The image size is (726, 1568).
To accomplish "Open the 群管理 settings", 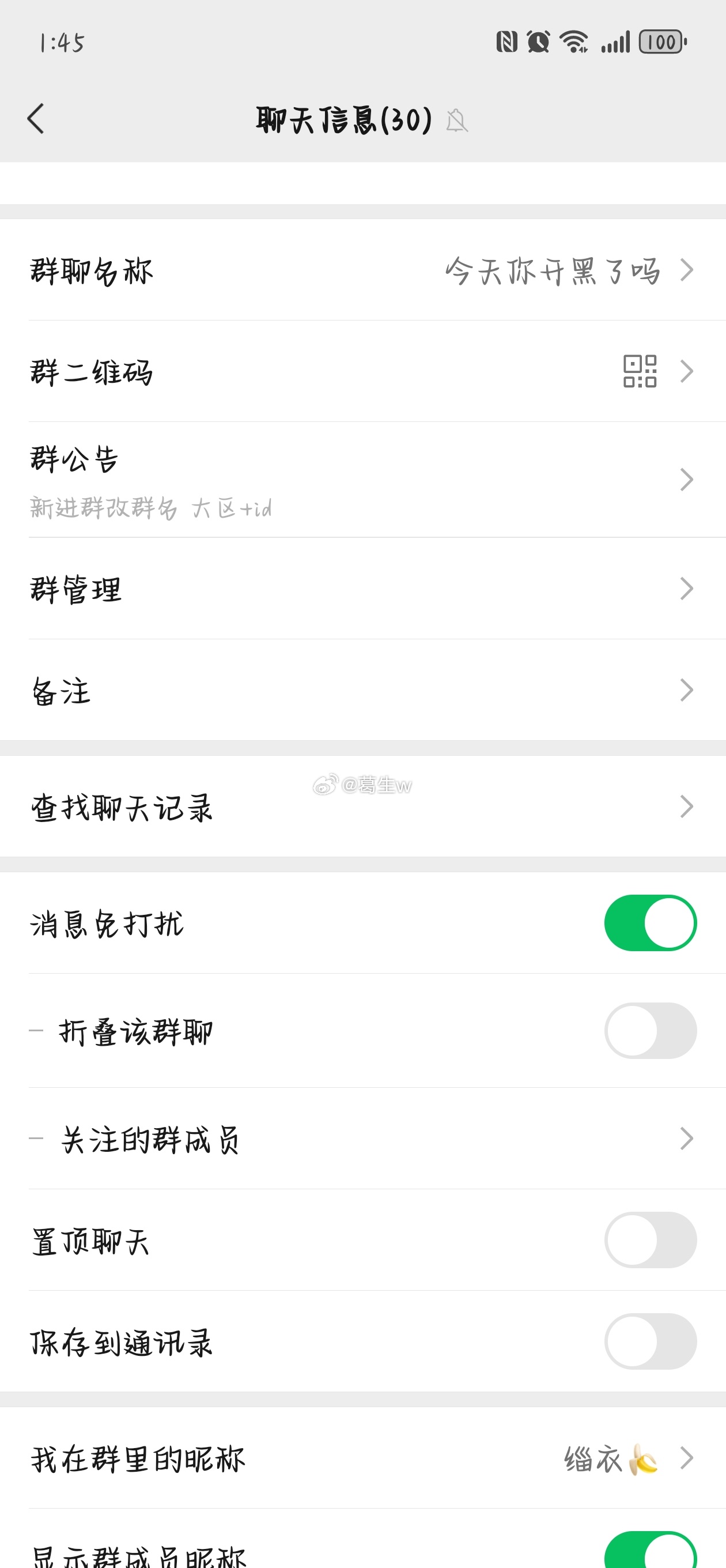I will [362, 589].
